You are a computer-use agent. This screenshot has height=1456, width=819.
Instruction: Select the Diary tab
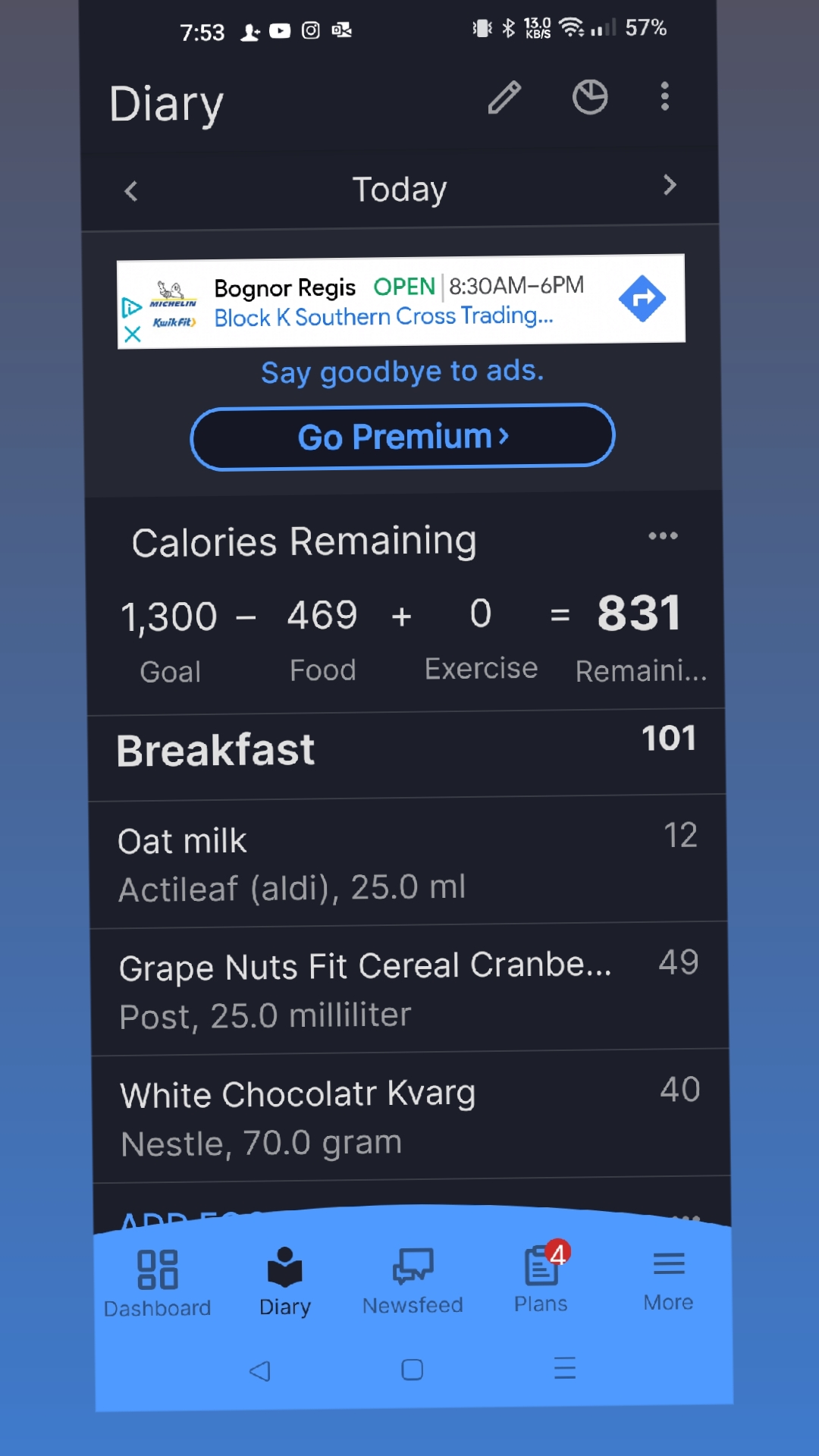tap(285, 1282)
